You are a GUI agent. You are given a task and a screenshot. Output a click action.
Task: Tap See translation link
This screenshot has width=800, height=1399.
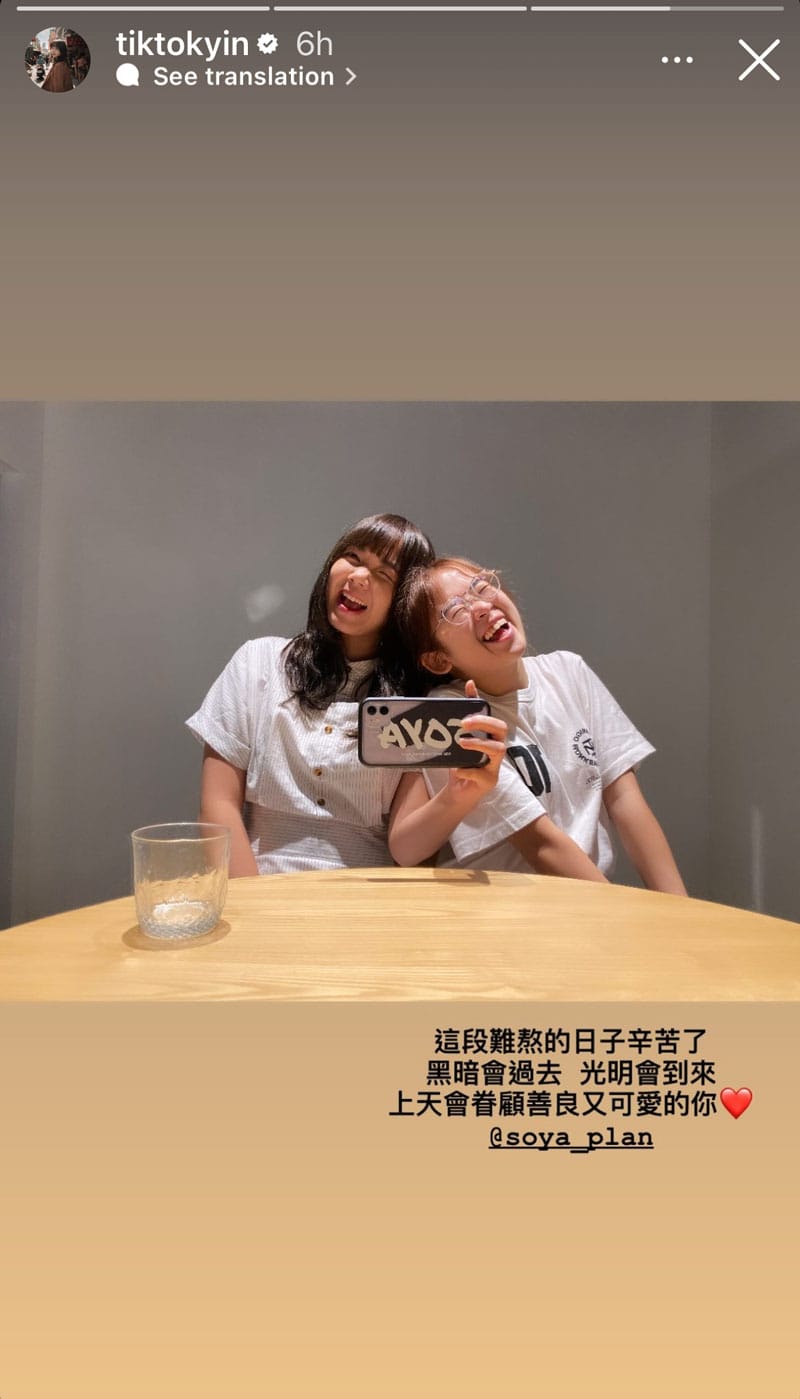pos(243,77)
